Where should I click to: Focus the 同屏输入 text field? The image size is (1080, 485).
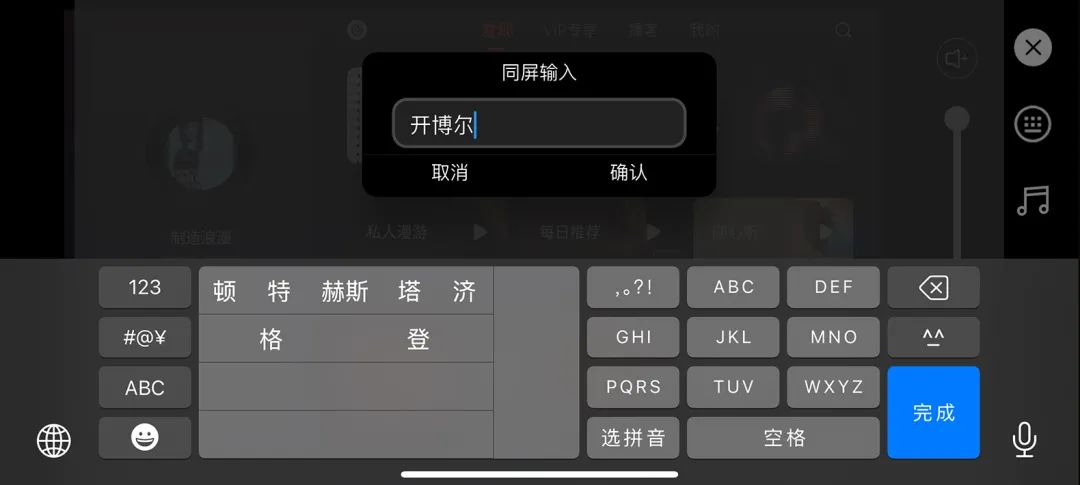[538, 124]
